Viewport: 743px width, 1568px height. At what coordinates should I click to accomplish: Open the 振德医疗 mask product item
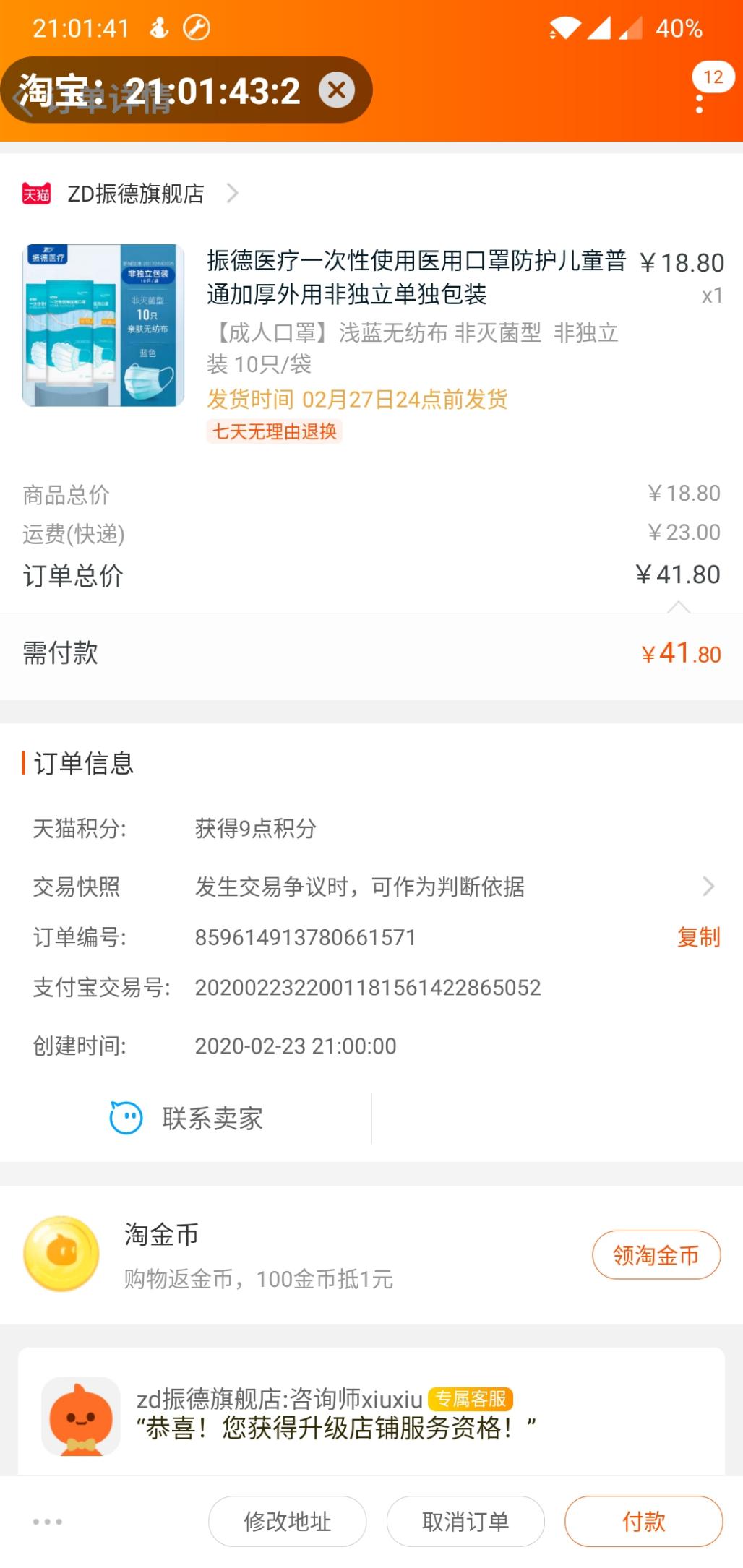coord(371,340)
